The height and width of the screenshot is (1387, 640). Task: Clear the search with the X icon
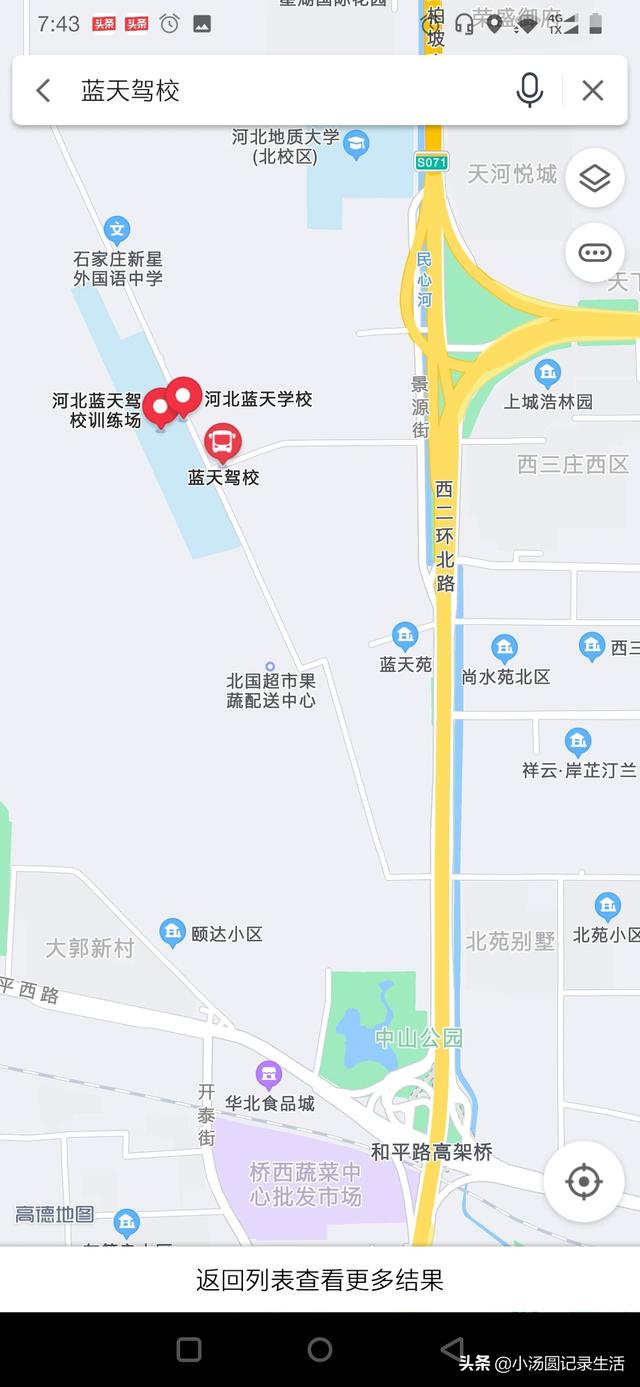(593, 91)
